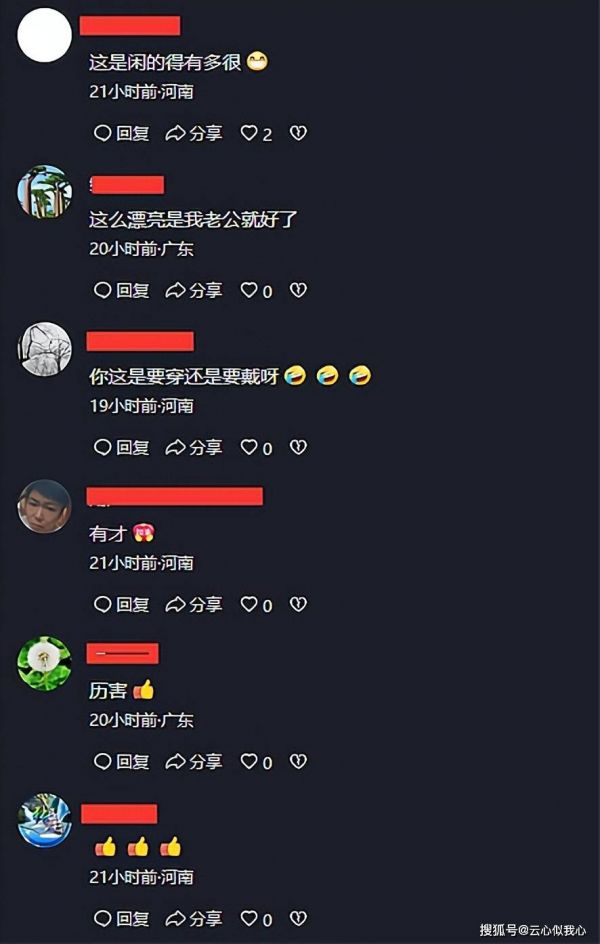Reply to "你这是要穿还是要戴呀" comment
Viewport: 600px width, 944px height.
pos(121,447)
